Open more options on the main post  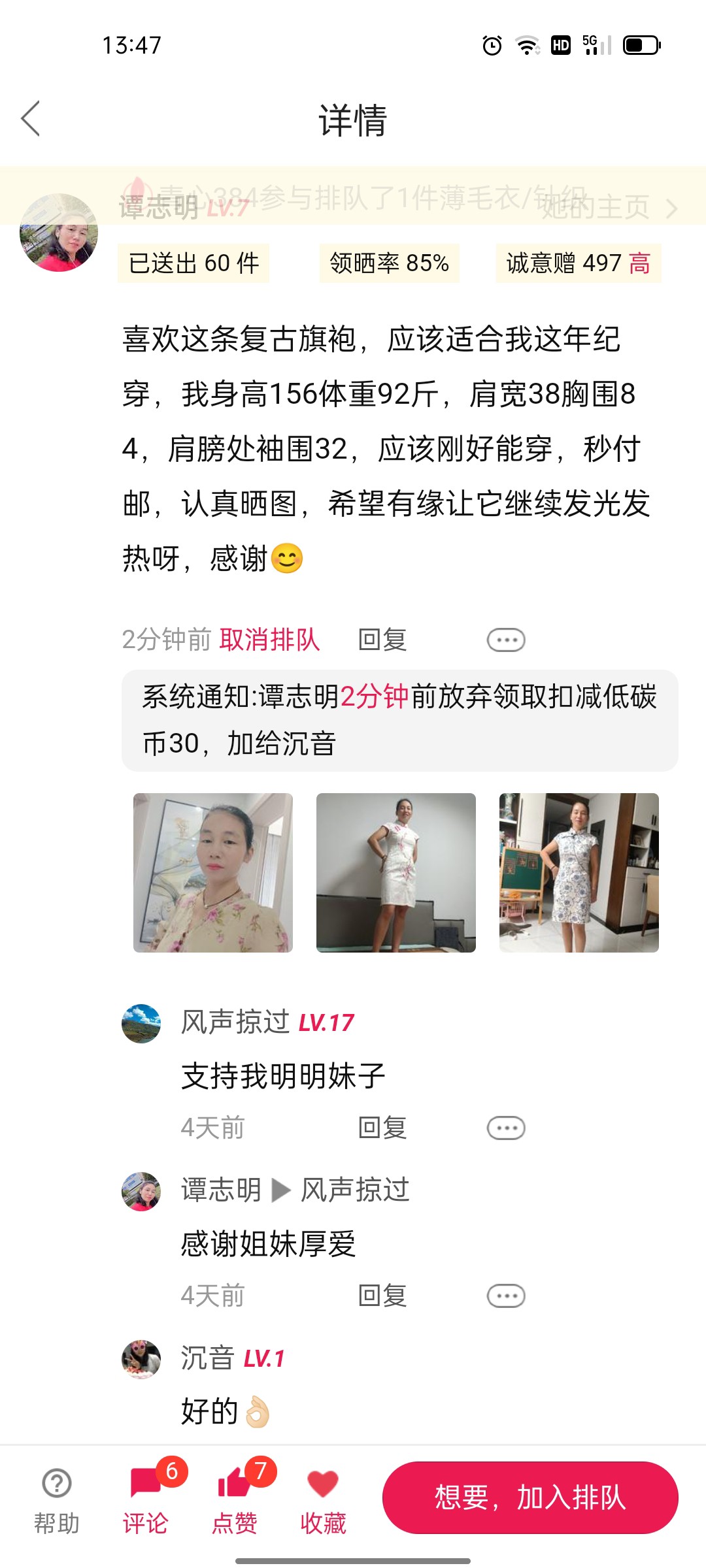(x=506, y=640)
